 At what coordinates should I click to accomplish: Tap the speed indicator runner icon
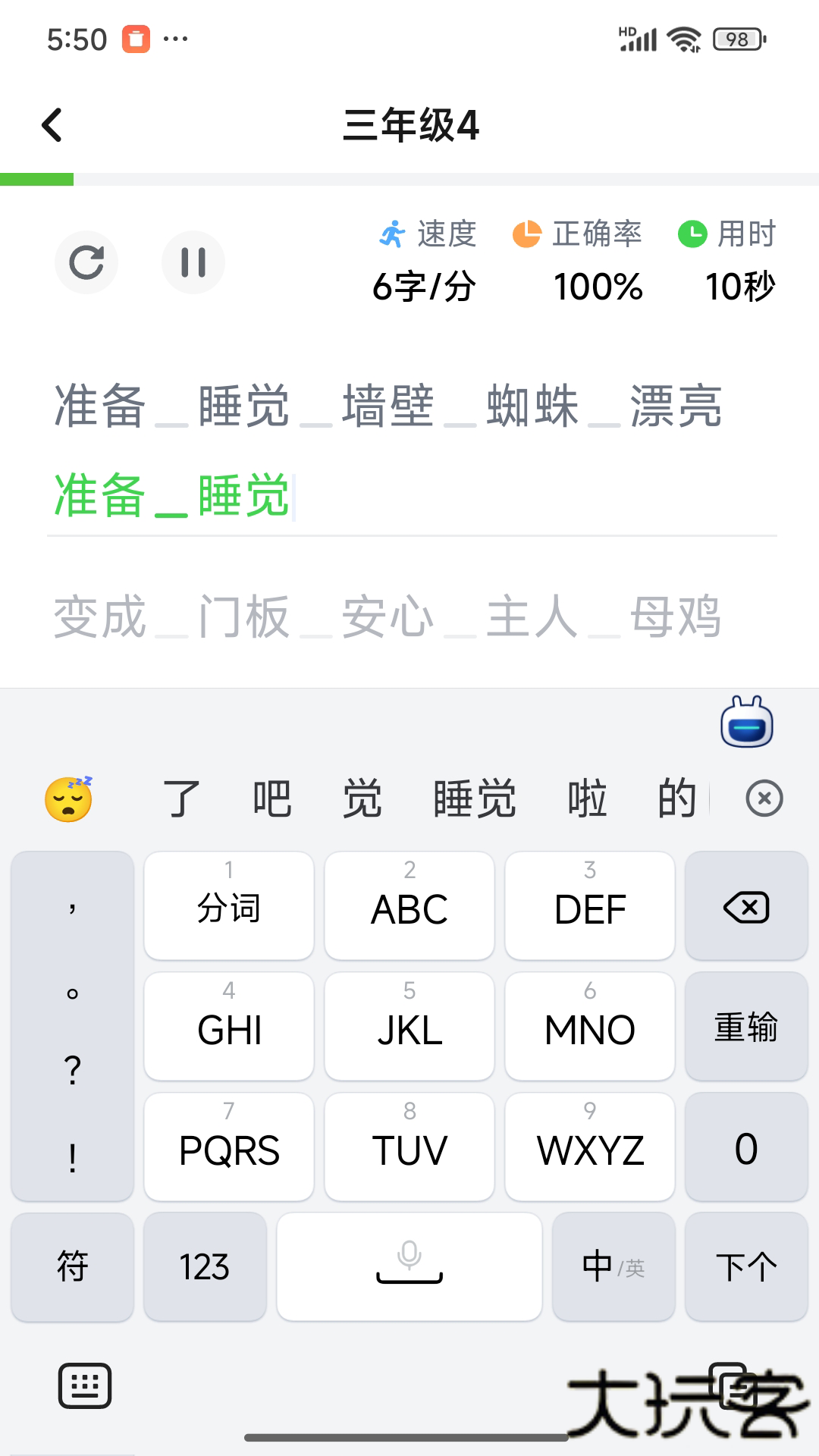(394, 234)
